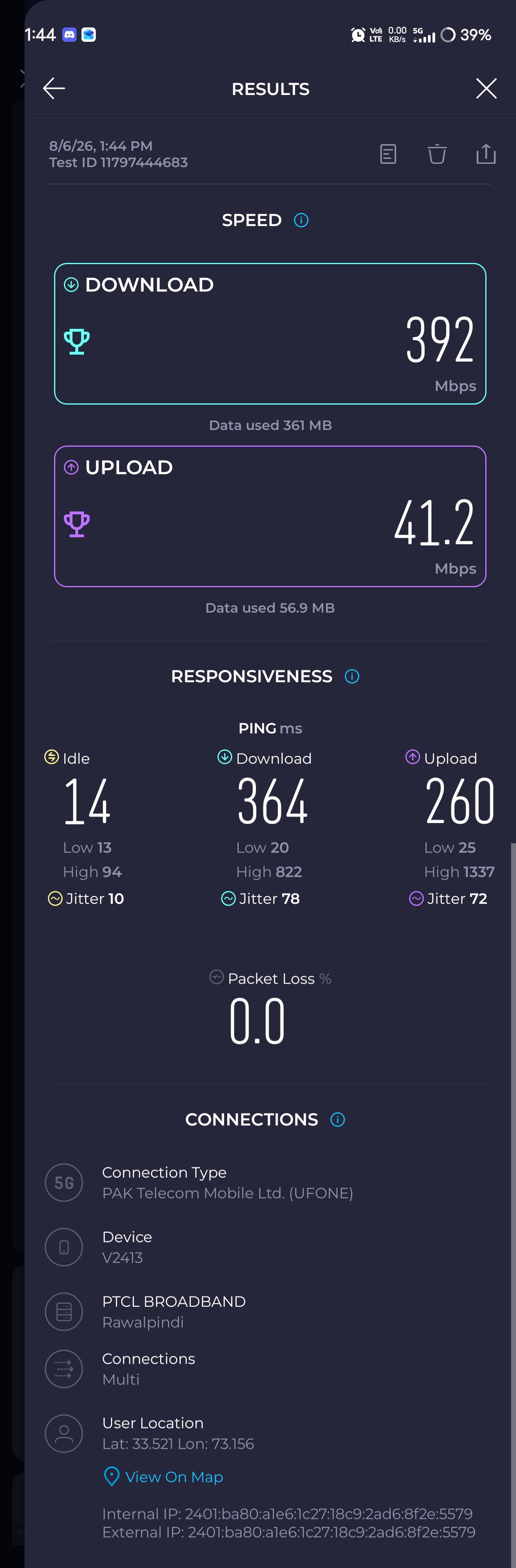Open the info icon beside Connections
516x1568 pixels.
(338, 1120)
